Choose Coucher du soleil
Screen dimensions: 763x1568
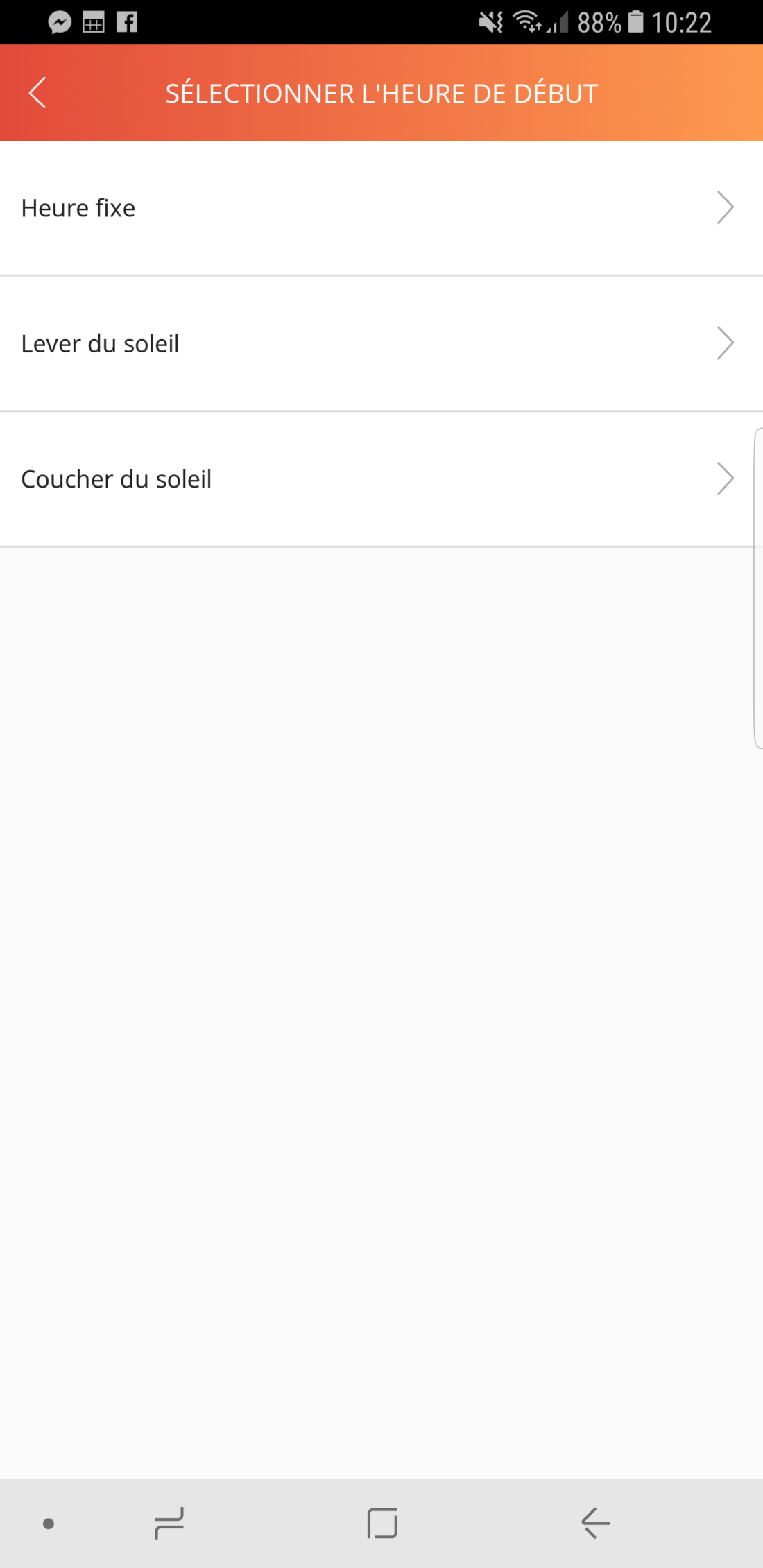point(381,479)
